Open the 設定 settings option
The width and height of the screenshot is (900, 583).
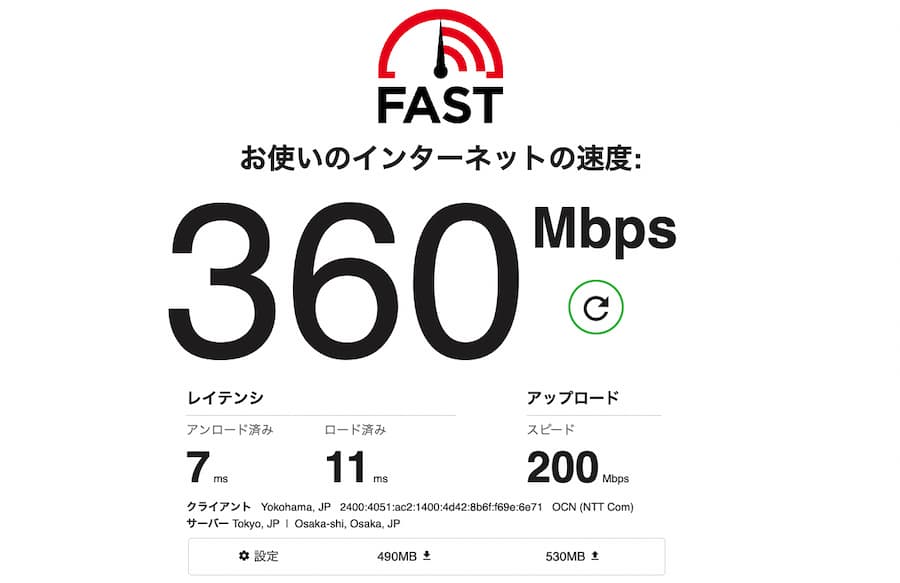(258, 556)
